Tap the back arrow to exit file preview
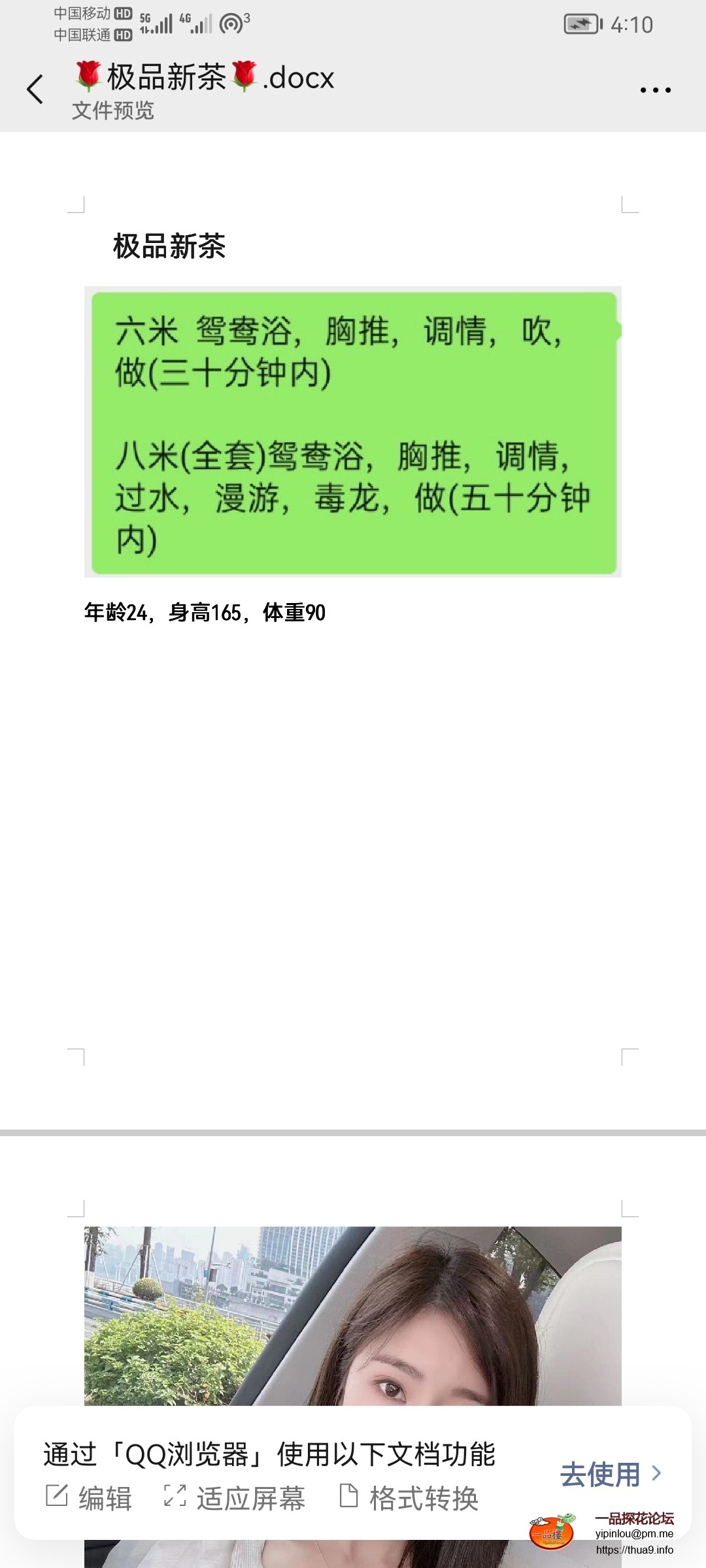706x1568 pixels. pos(35,88)
